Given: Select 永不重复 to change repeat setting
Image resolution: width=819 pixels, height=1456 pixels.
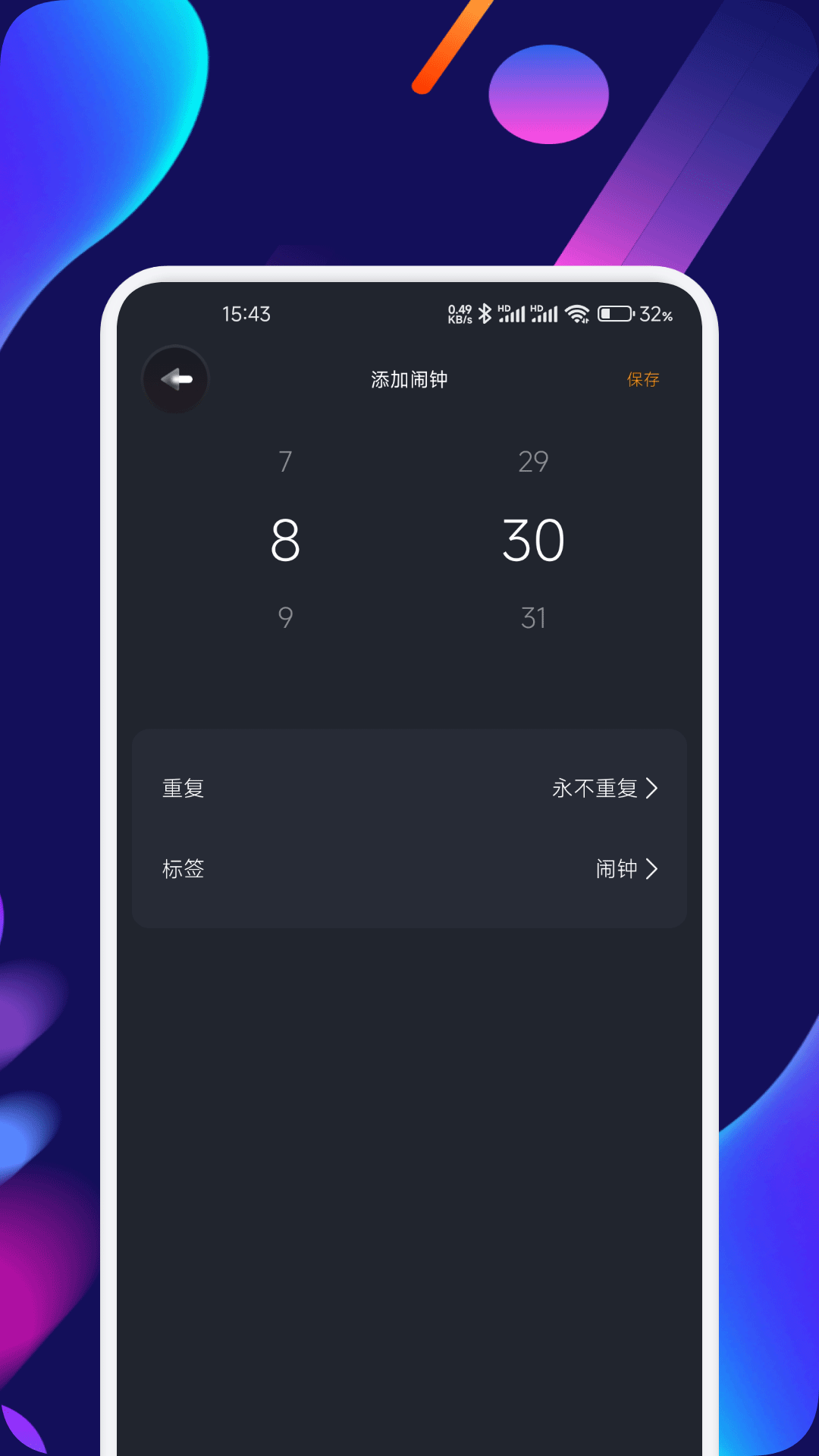Looking at the screenshot, I should (595, 789).
